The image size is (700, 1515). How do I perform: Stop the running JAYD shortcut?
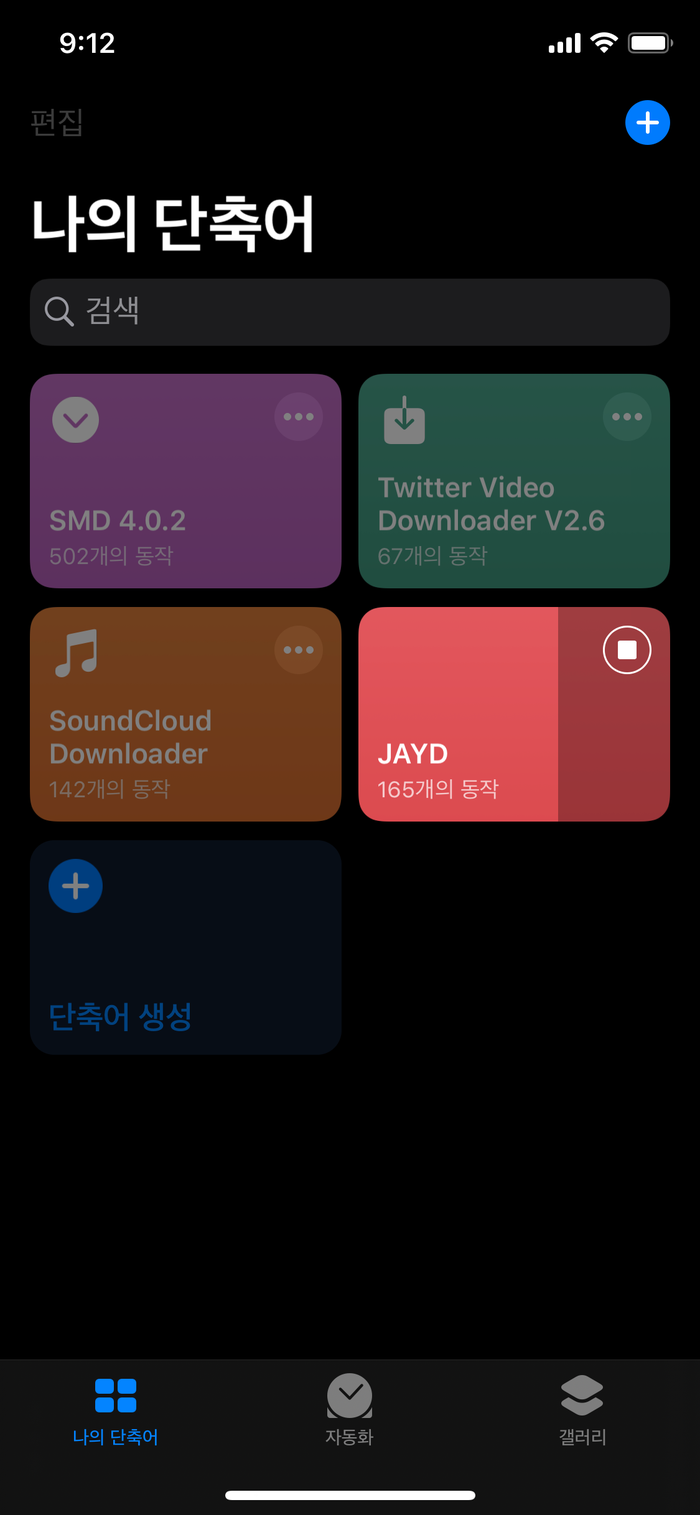pos(627,650)
